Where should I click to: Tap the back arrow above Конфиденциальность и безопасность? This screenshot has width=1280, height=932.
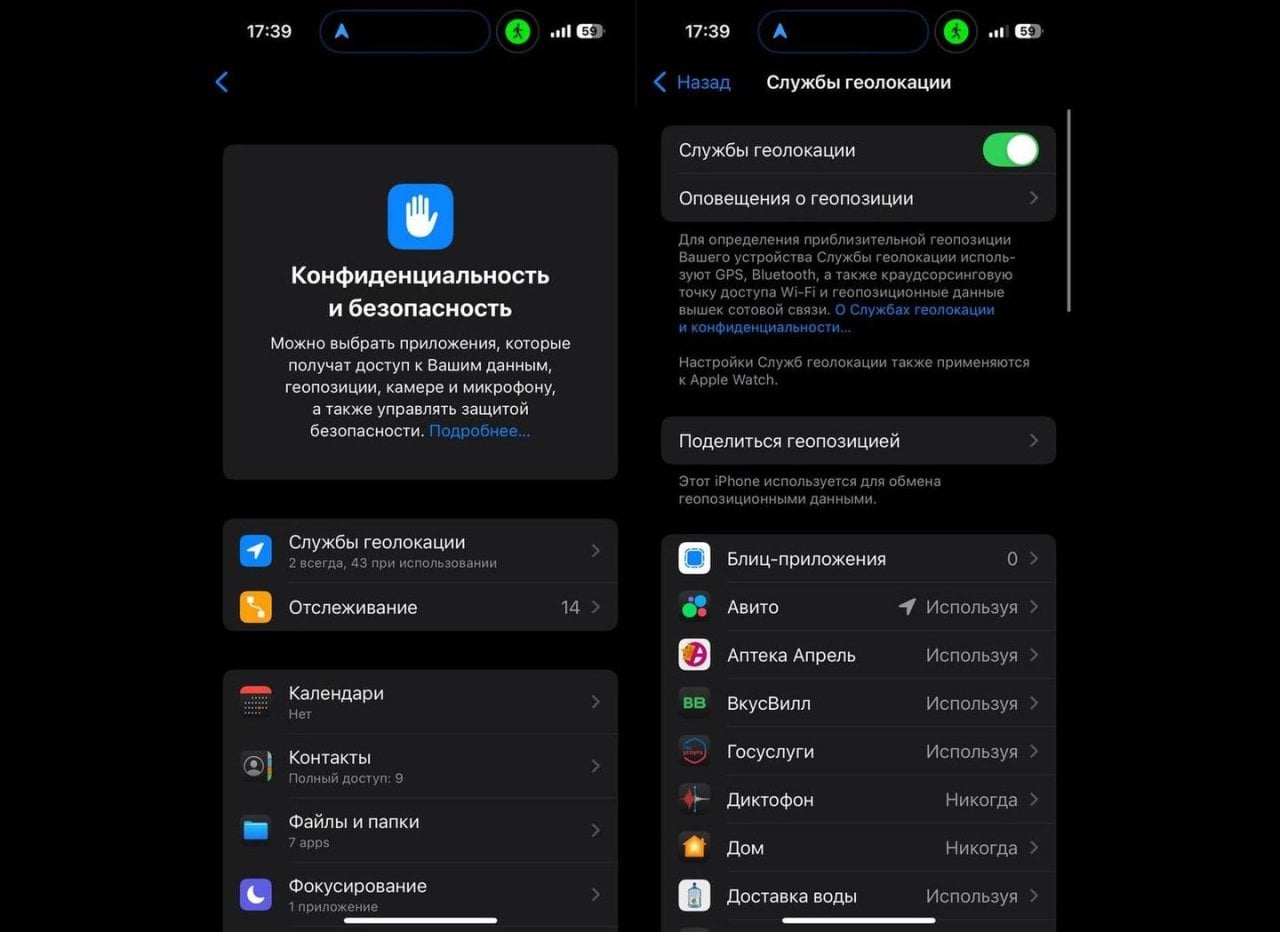click(x=222, y=83)
